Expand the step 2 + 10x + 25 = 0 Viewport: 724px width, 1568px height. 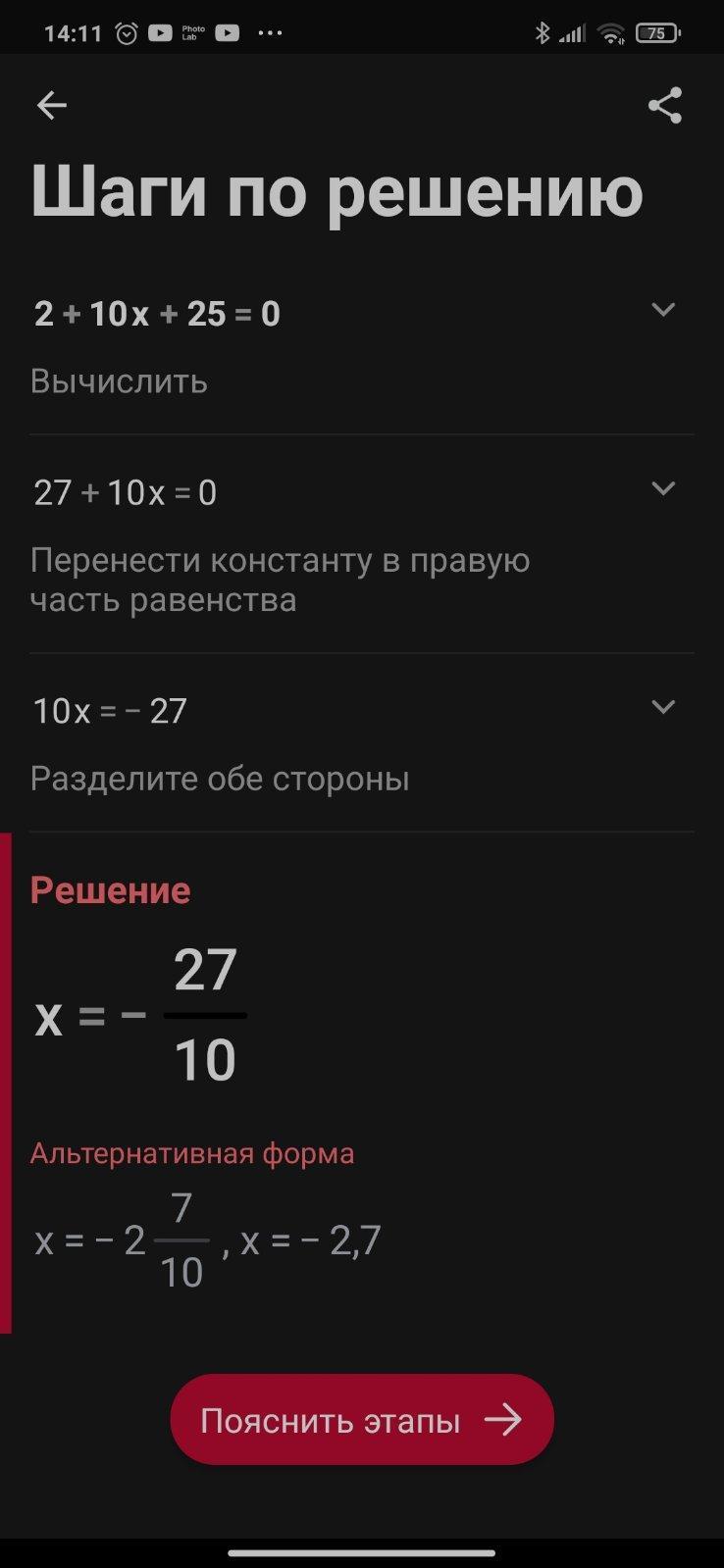pos(663,310)
